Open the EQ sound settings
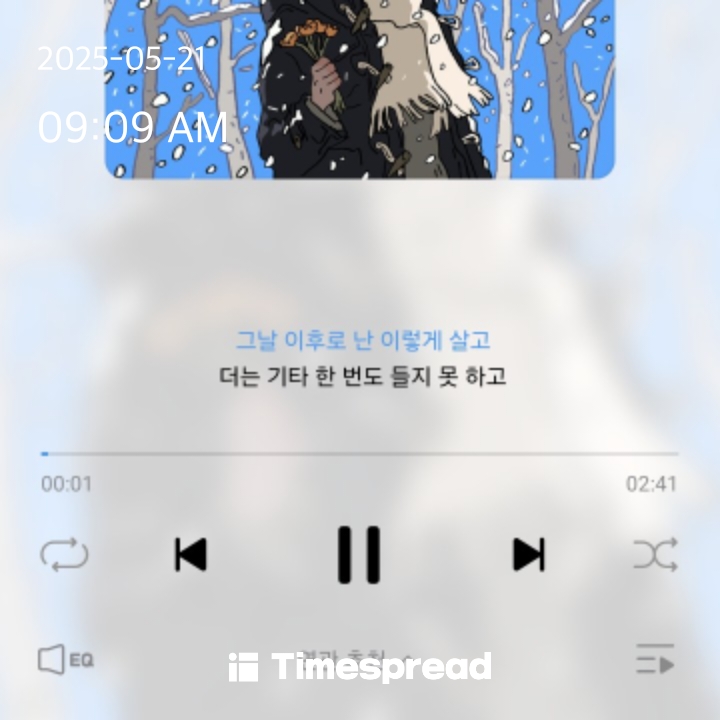The width and height of the screenshot is (720, 720). click(65, 660)
